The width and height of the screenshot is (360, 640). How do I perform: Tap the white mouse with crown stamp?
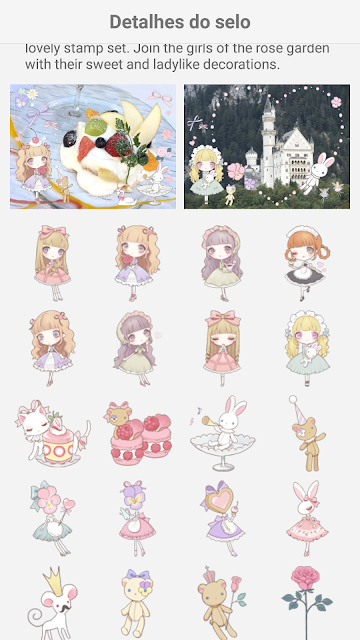pos(53,603)
